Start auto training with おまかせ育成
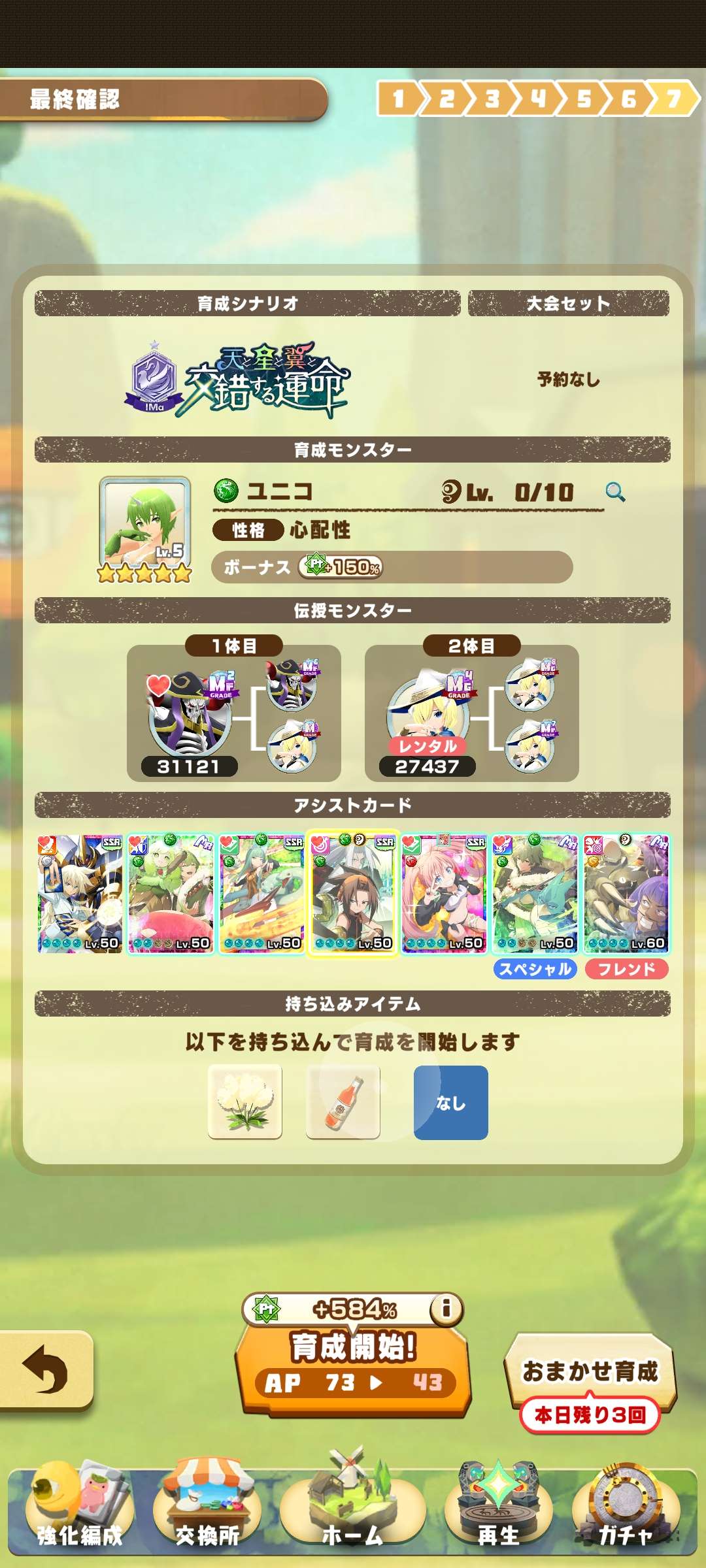This screenshot has width=706, height=1568. (590, 1371)
